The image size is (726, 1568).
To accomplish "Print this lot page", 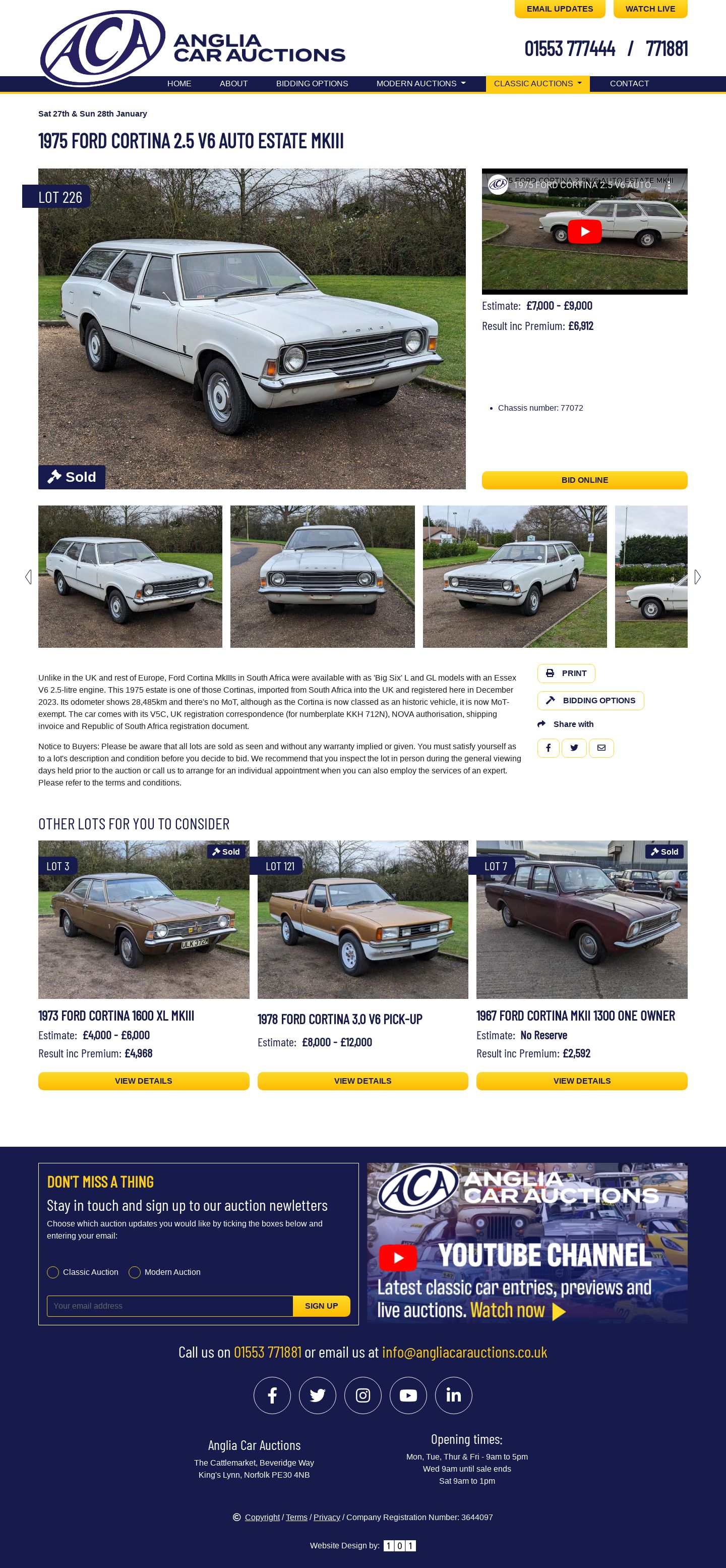I will (x=566, y=673).
